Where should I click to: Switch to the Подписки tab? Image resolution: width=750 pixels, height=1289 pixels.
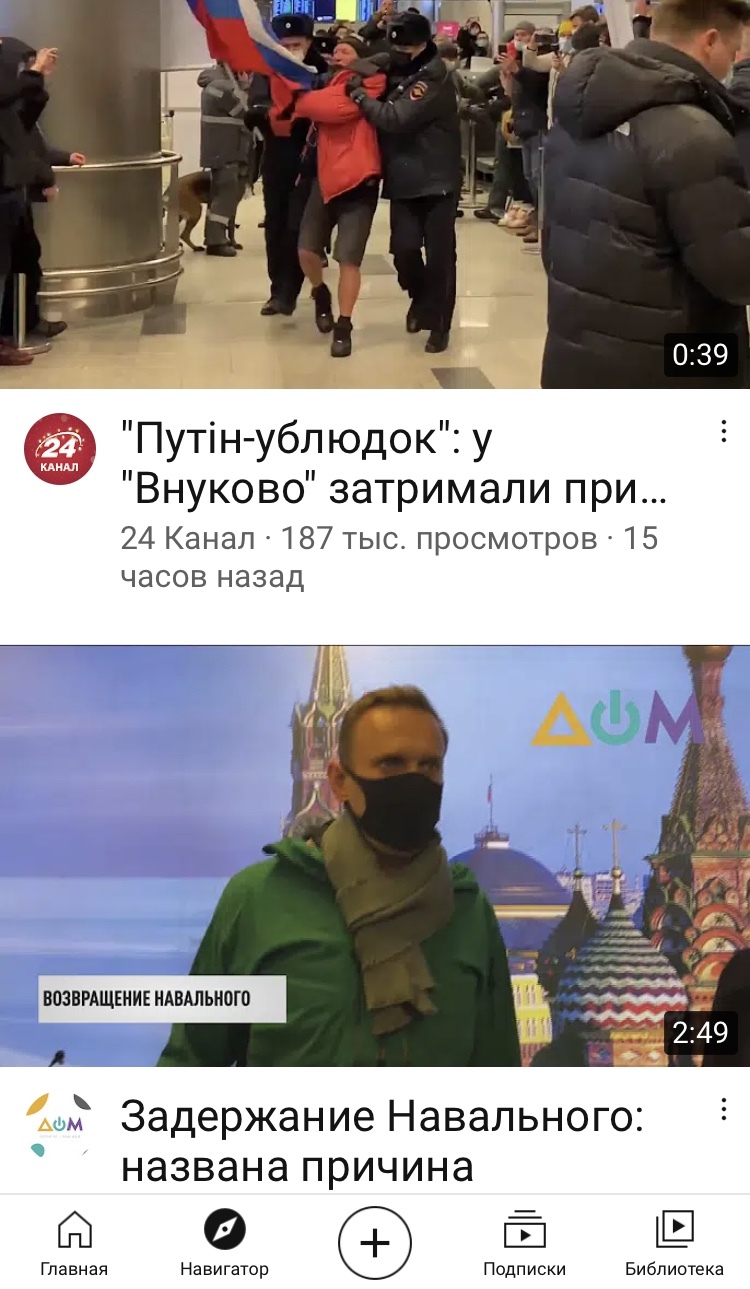[524, 1244]
